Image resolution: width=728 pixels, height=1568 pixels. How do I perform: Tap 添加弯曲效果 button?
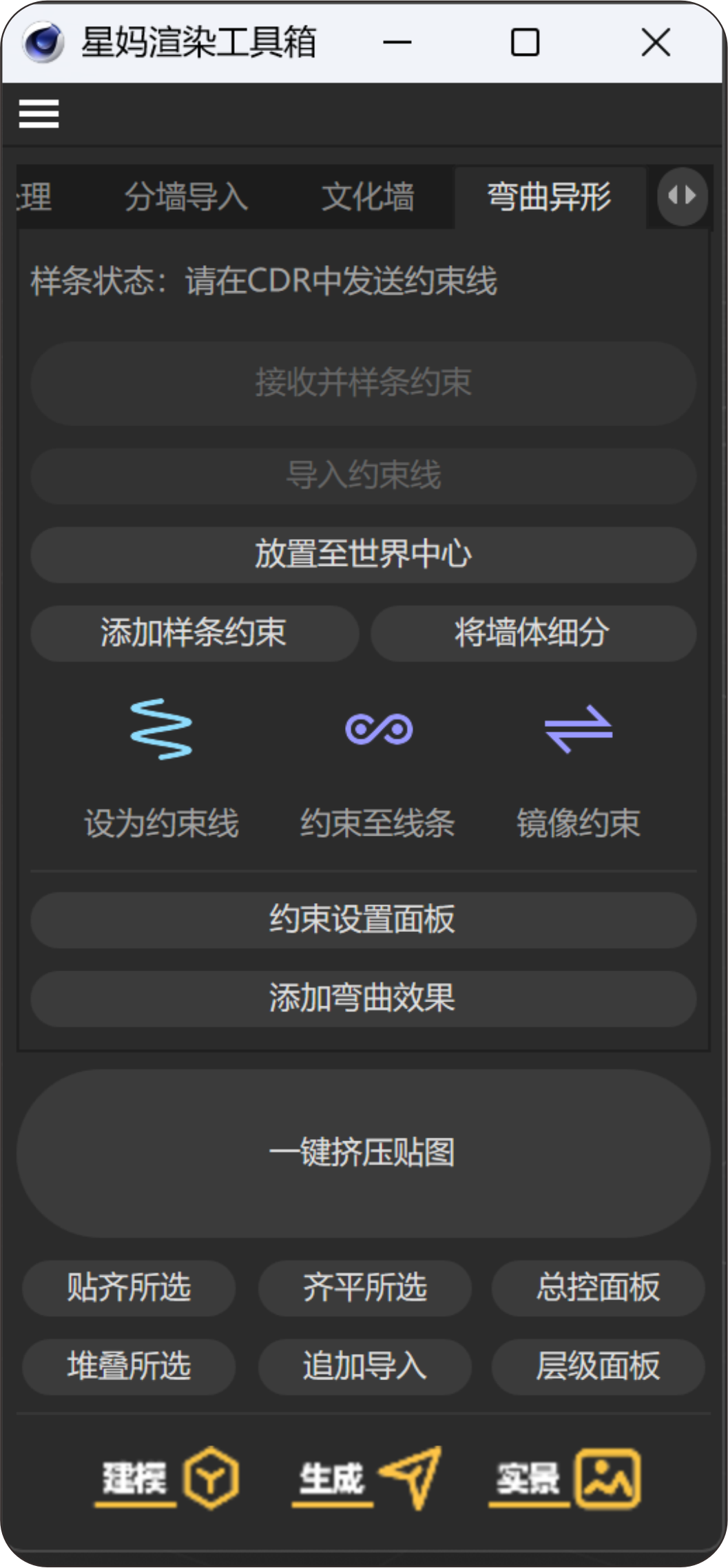tap(363, 998)
